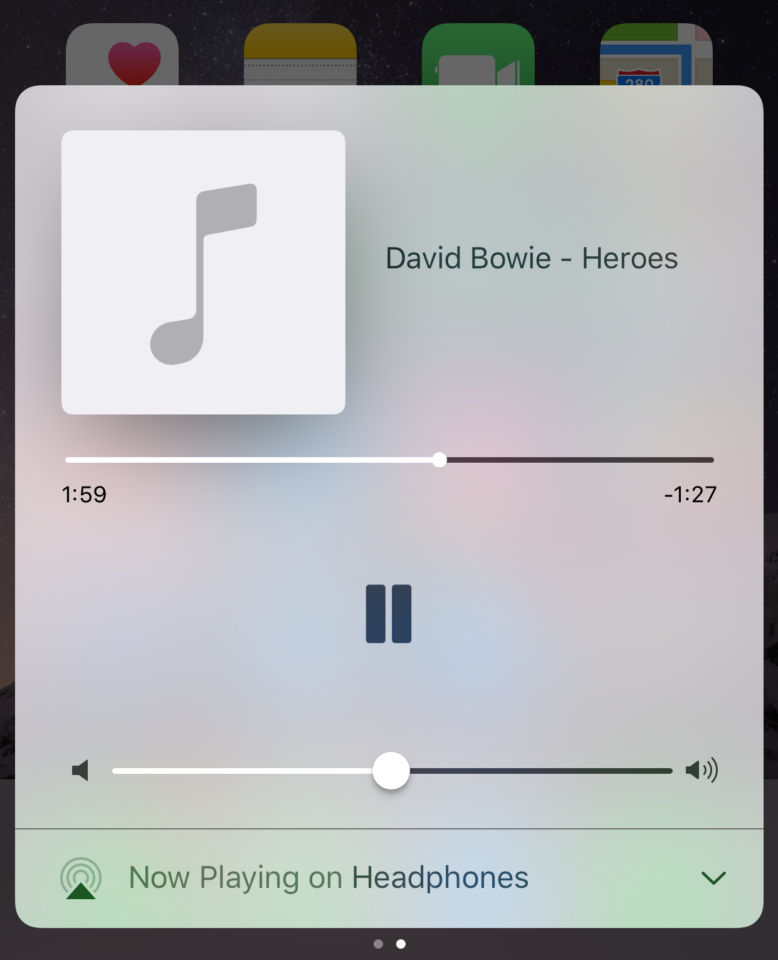Adjust the volume slider knob
The width and height of the screenshot is (778, 960).
(x=390, y=770)
